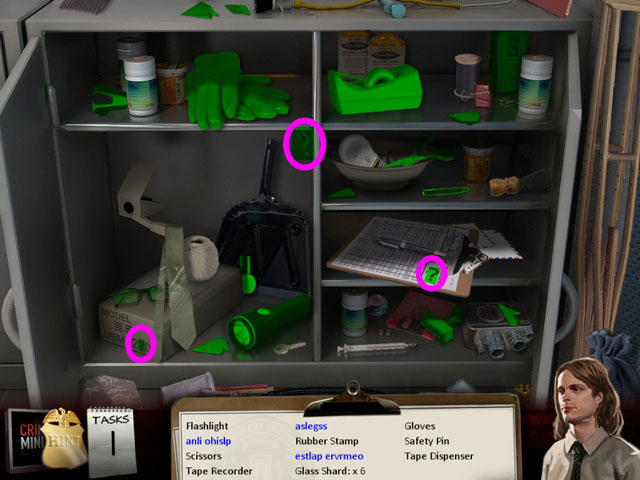Screen dimensions: 640x480
Task: Collect the glass shard on the clipboard
Action: [432, 271]
